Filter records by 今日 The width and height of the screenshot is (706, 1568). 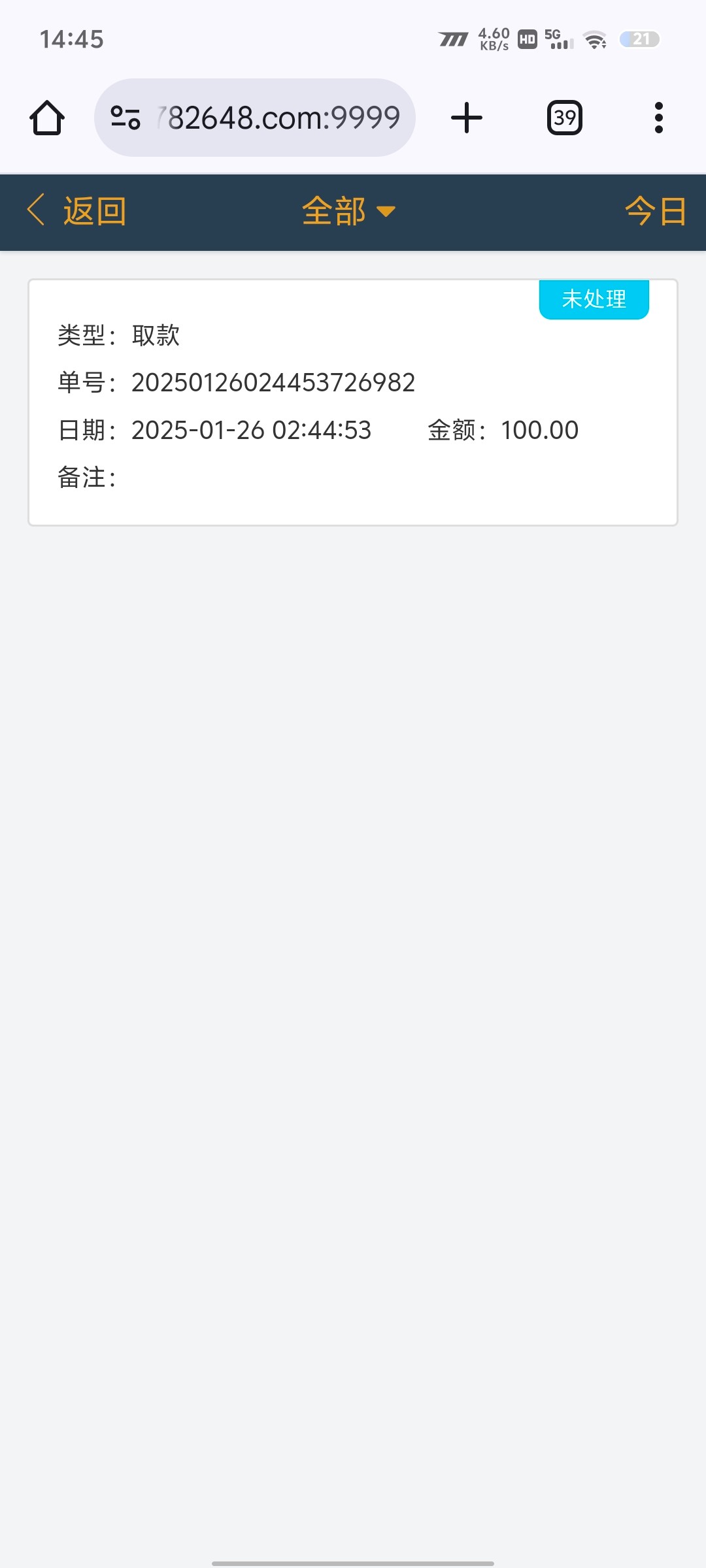pyautogui.click(x=656, y=211)
